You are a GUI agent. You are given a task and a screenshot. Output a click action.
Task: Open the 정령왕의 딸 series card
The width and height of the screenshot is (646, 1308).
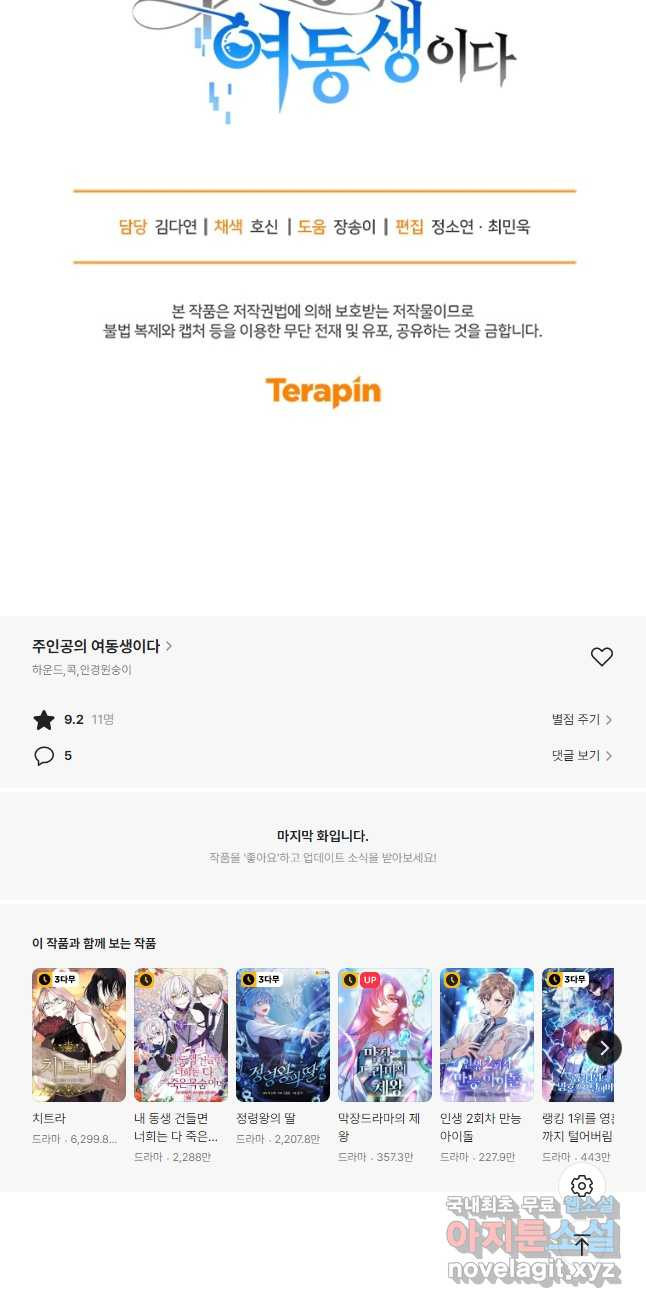pyautogui.click(x=283, y=1056)
